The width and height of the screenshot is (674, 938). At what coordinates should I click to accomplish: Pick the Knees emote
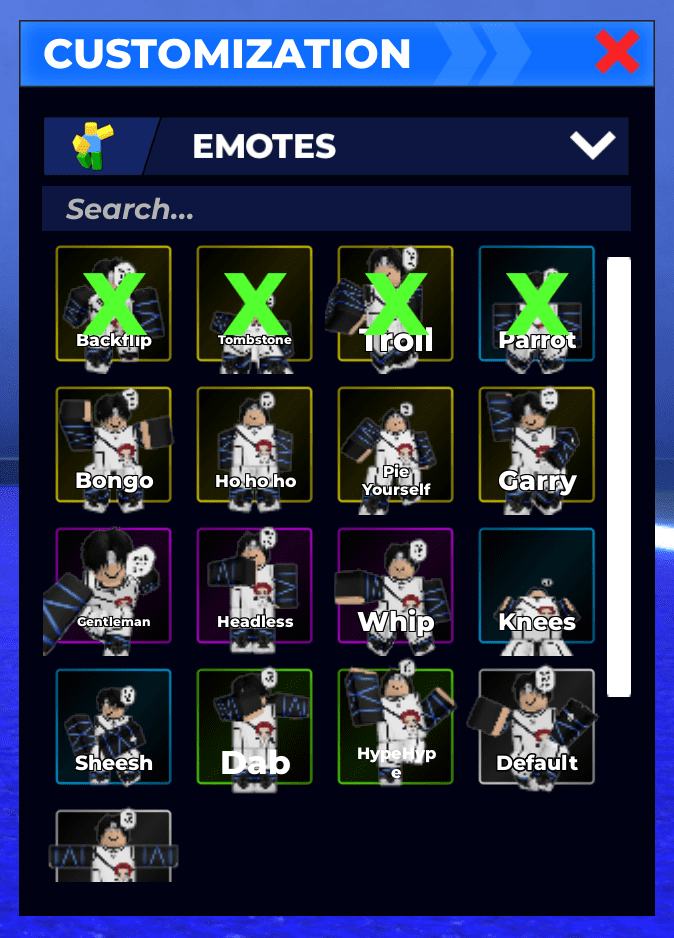pos(537,586)
